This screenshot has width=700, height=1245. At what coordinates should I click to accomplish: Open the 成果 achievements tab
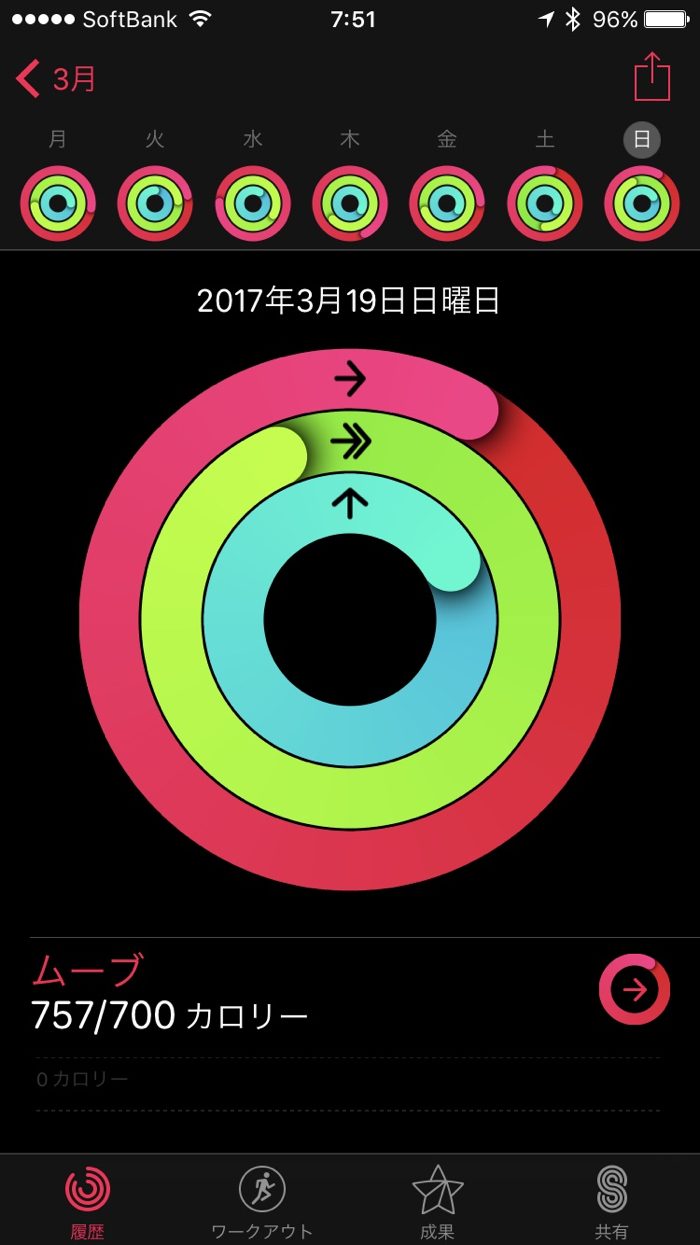[x=437, y=1200]
